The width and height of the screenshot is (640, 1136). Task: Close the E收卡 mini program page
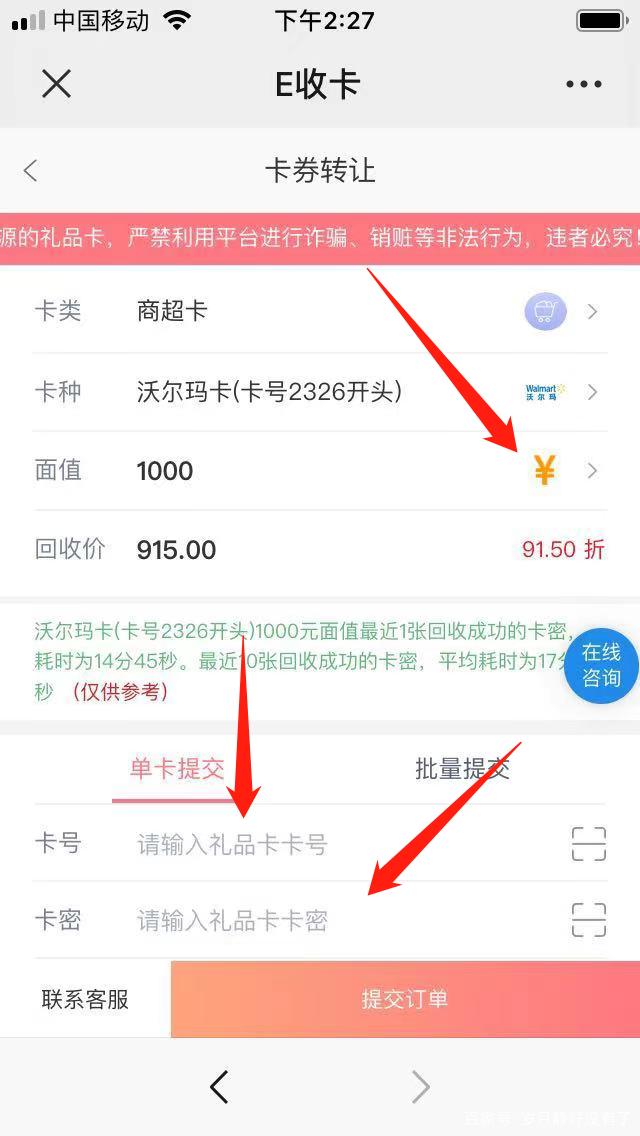56,84
